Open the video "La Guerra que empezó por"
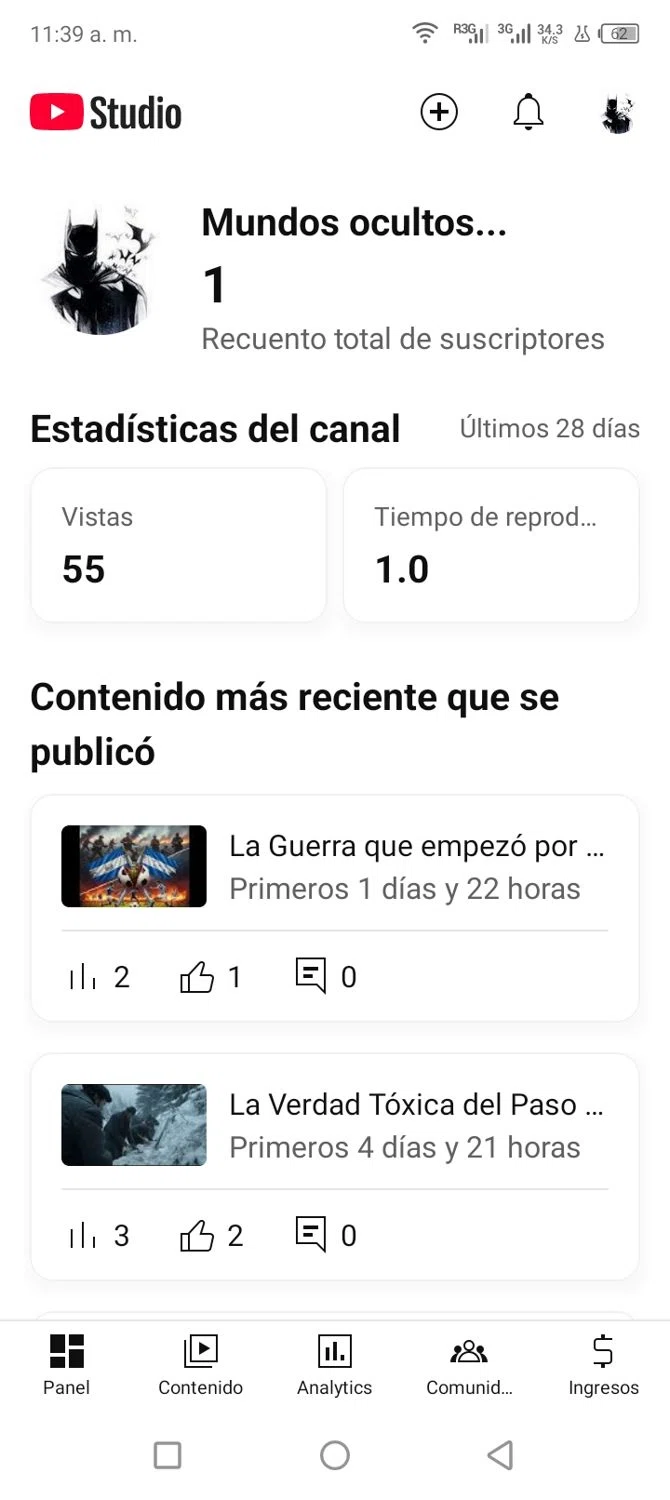This screenshot has height=1500, width=670. click(x=416, y=866)
